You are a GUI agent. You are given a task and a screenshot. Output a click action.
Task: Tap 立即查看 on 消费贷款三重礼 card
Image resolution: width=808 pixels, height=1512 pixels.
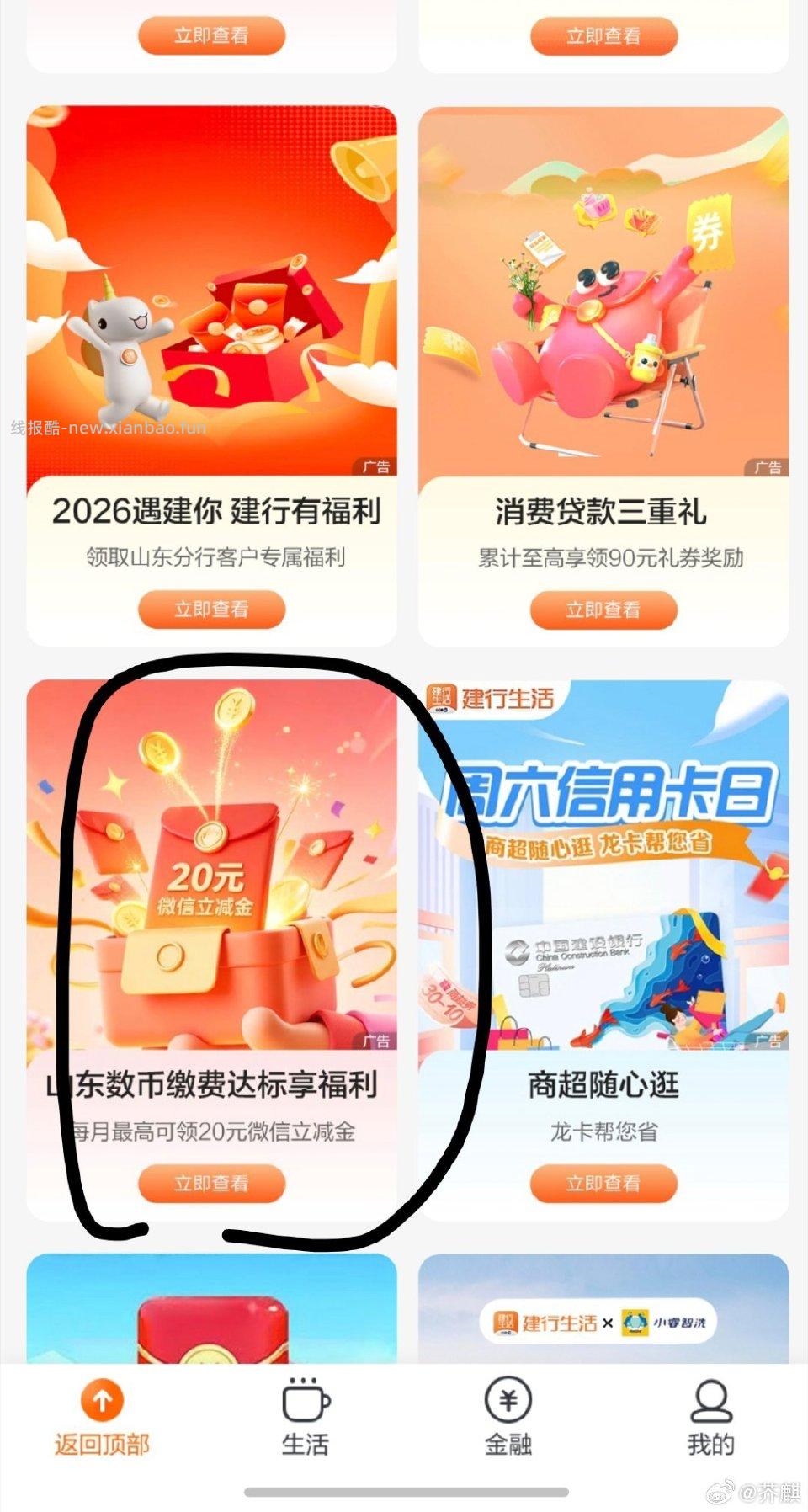point(603,609)
